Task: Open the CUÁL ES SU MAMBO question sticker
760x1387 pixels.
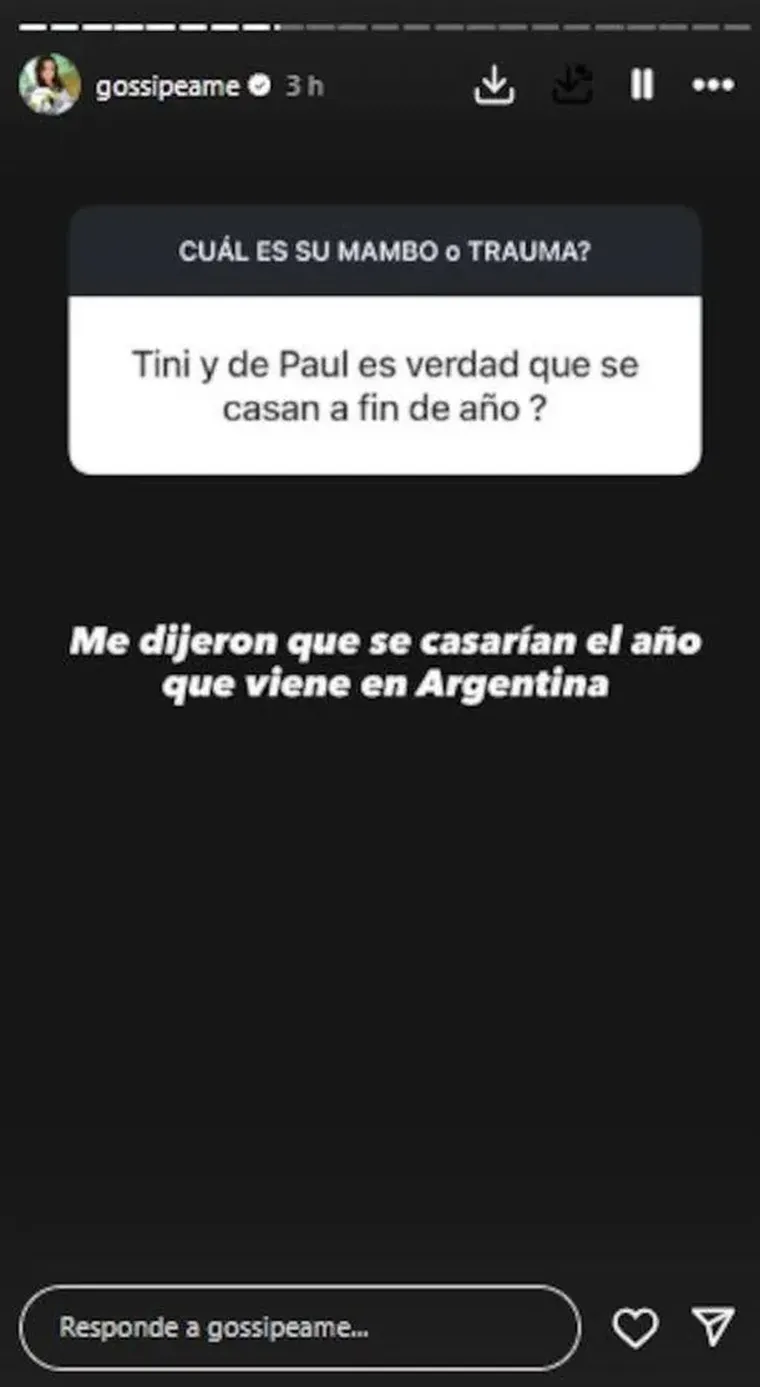Action: 383,252
